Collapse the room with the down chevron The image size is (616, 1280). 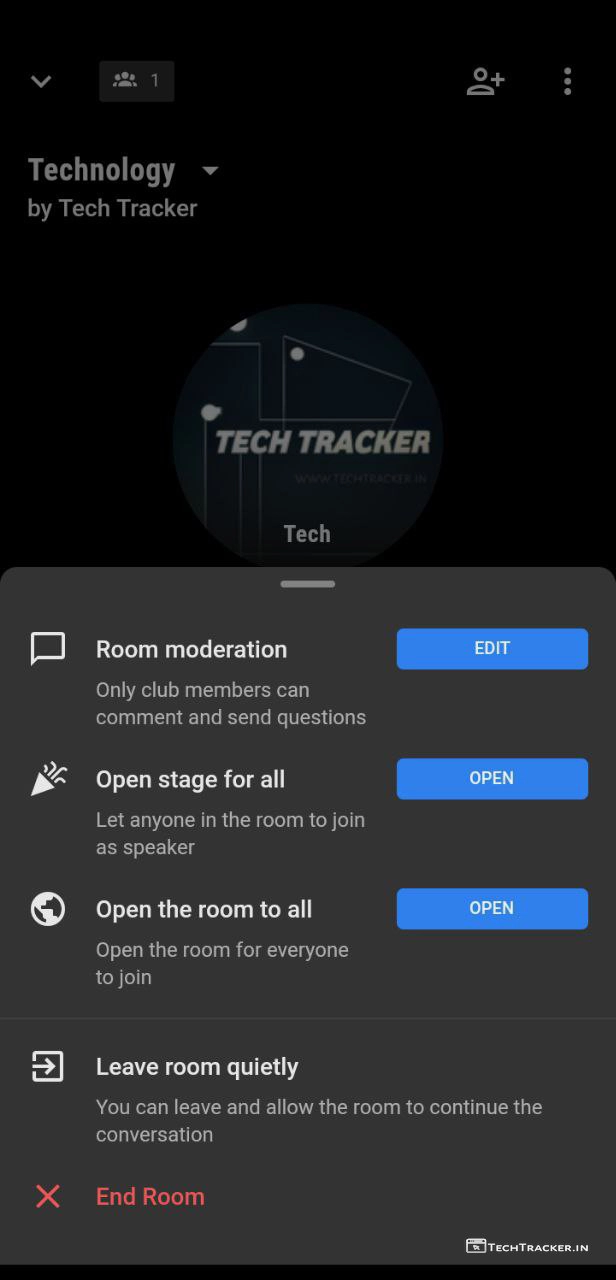click(41, 82)
